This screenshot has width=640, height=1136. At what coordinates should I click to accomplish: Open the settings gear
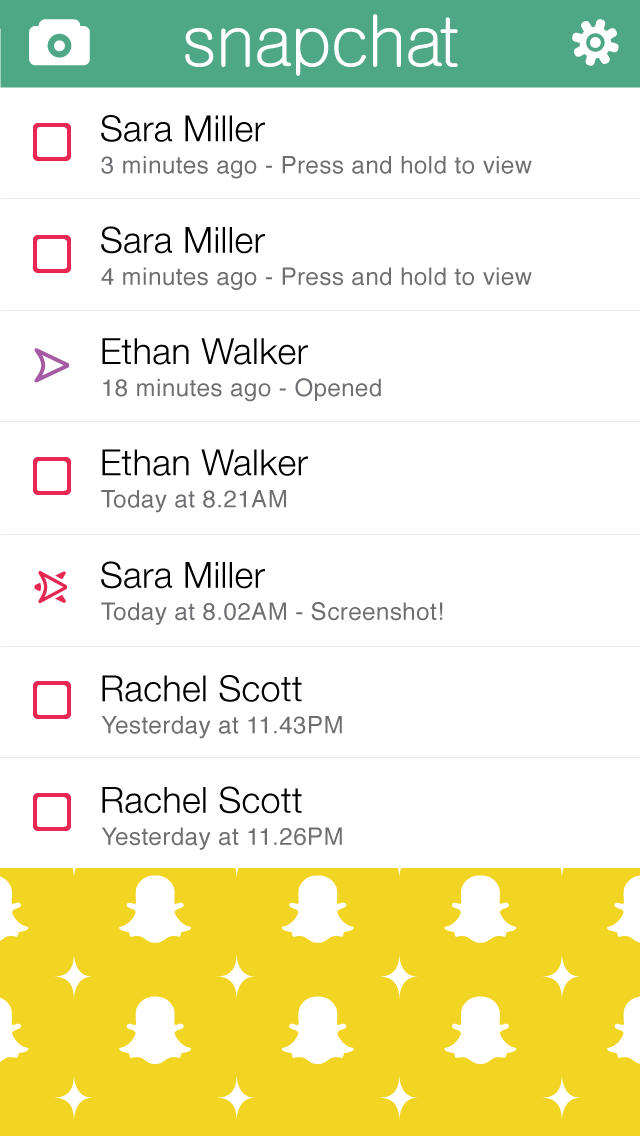pyautogui.click(x=595, y=43)
